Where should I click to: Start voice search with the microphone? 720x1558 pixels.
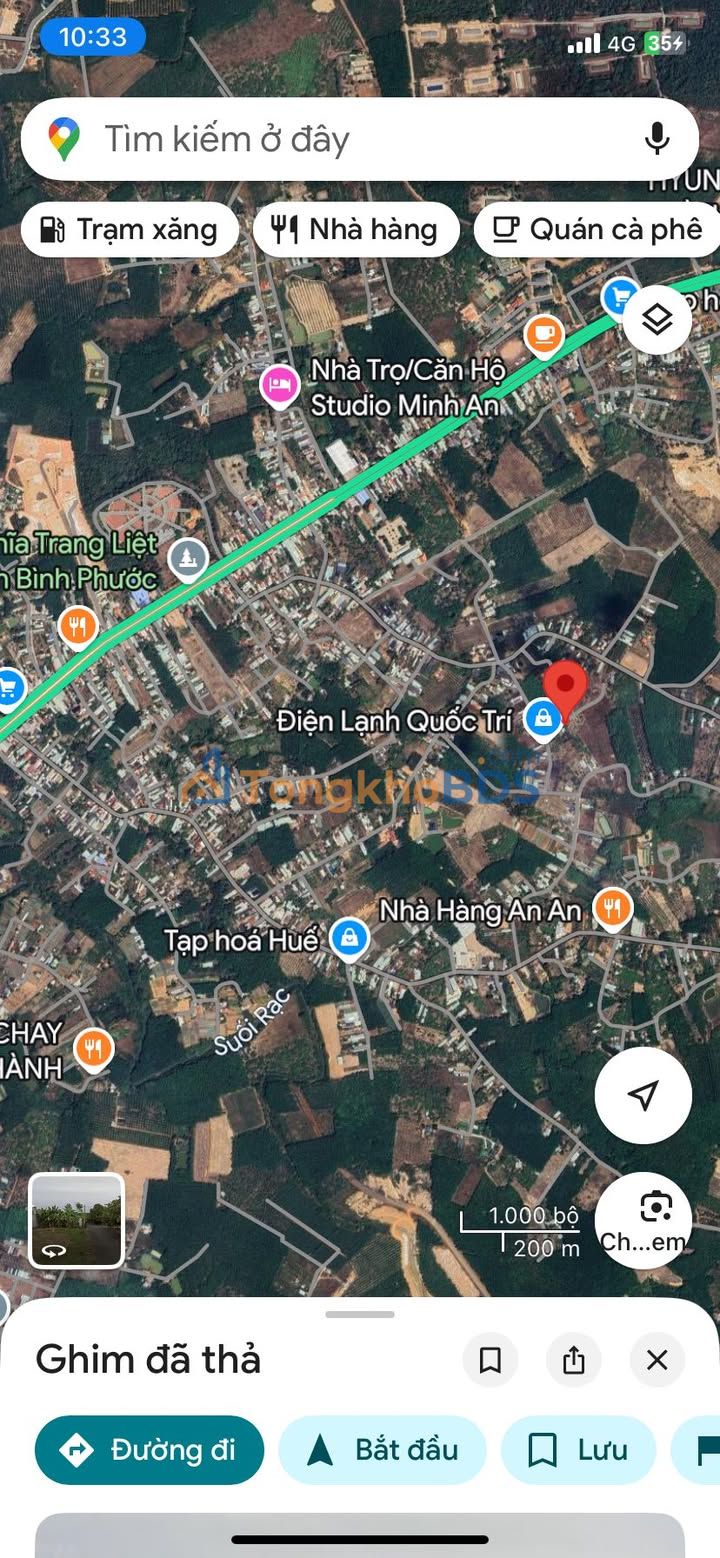point(657,139)
